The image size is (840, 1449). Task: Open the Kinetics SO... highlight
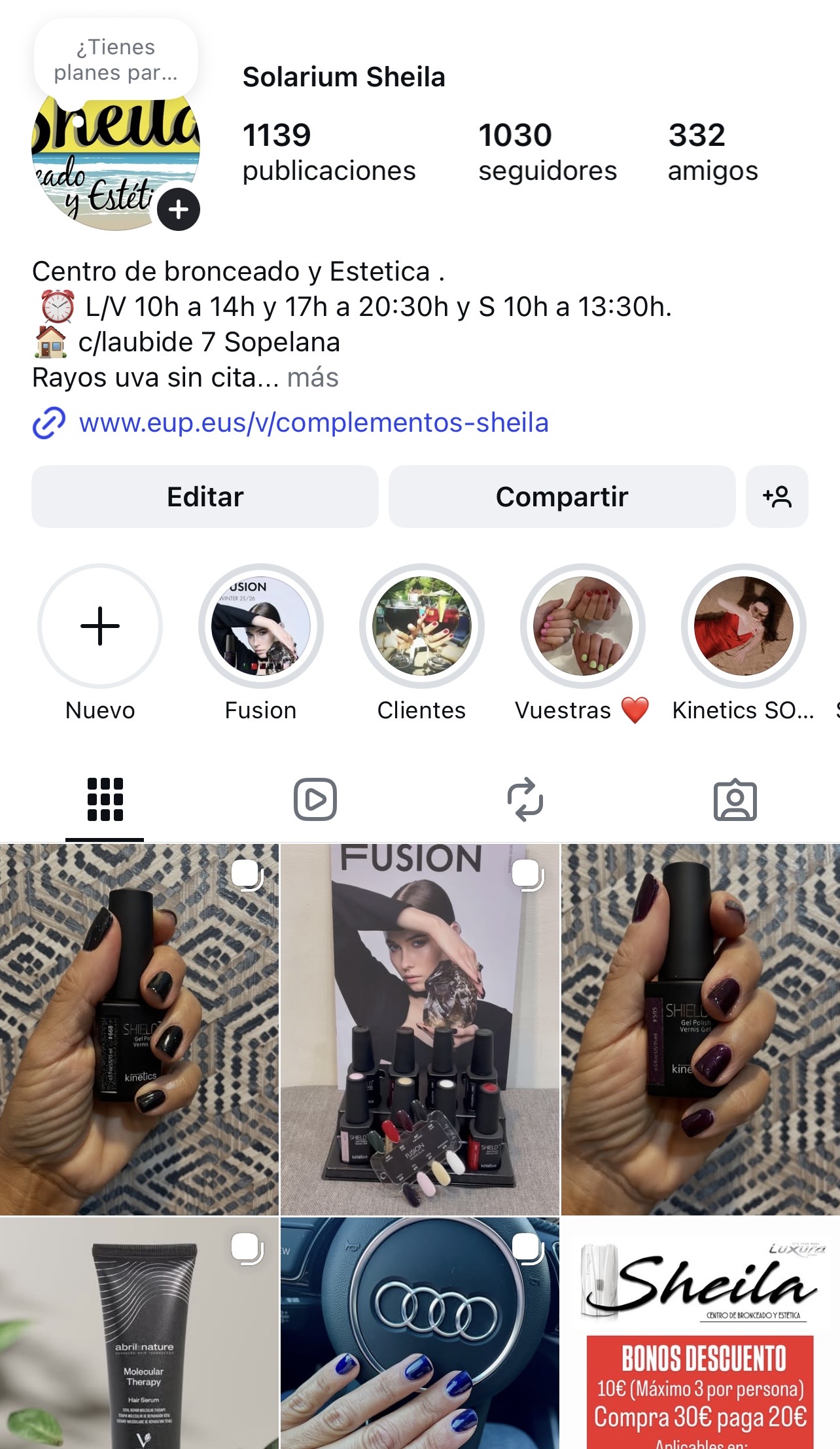click(x=744, y=626)
